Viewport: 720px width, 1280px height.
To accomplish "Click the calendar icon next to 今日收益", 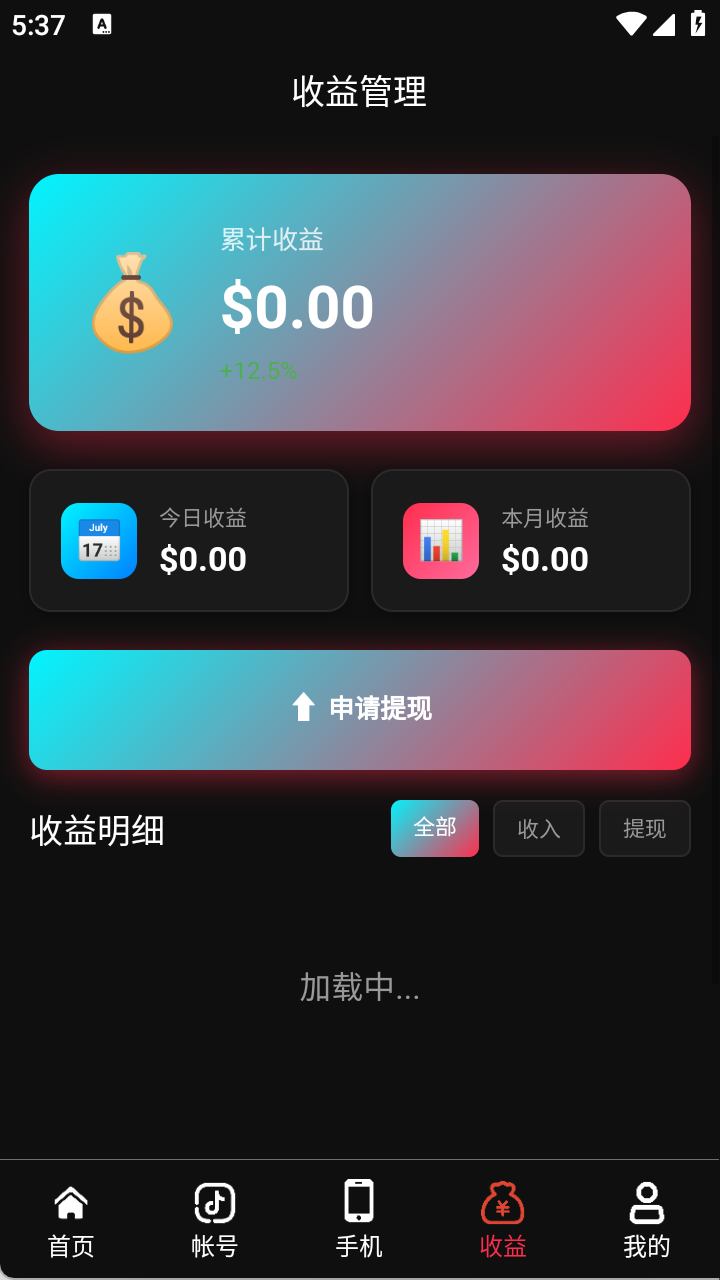I will coord(99,540).
